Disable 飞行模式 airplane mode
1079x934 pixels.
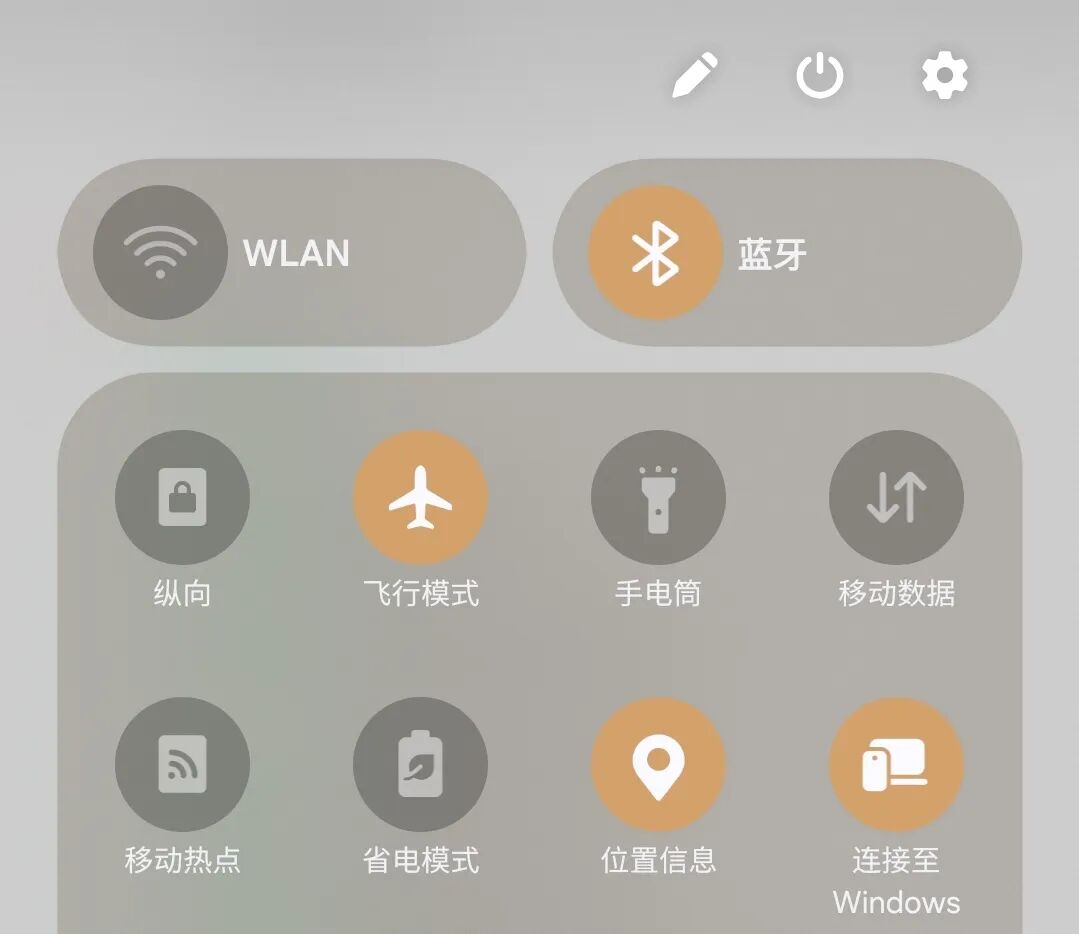click(x=420, y=497)
